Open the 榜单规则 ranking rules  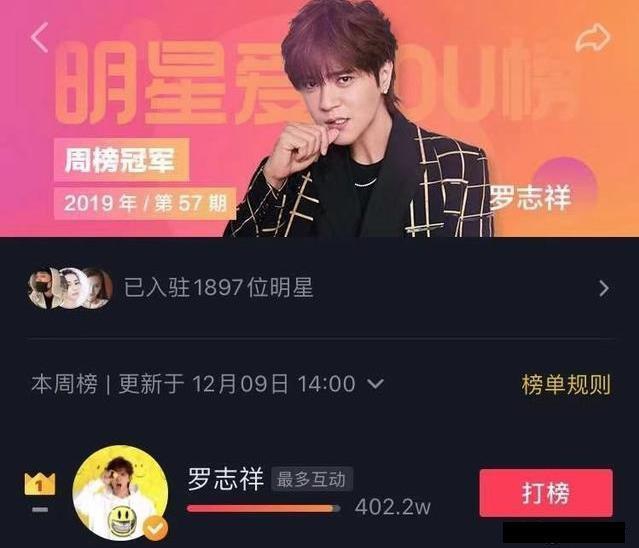565,384
